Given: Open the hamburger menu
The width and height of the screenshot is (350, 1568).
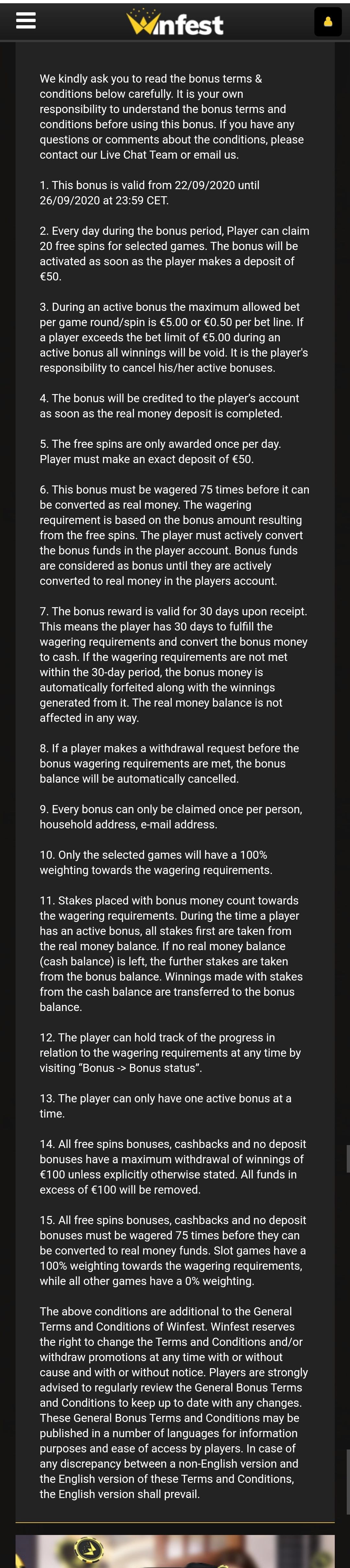Looking at the screenshot, I should click(26, 21).
